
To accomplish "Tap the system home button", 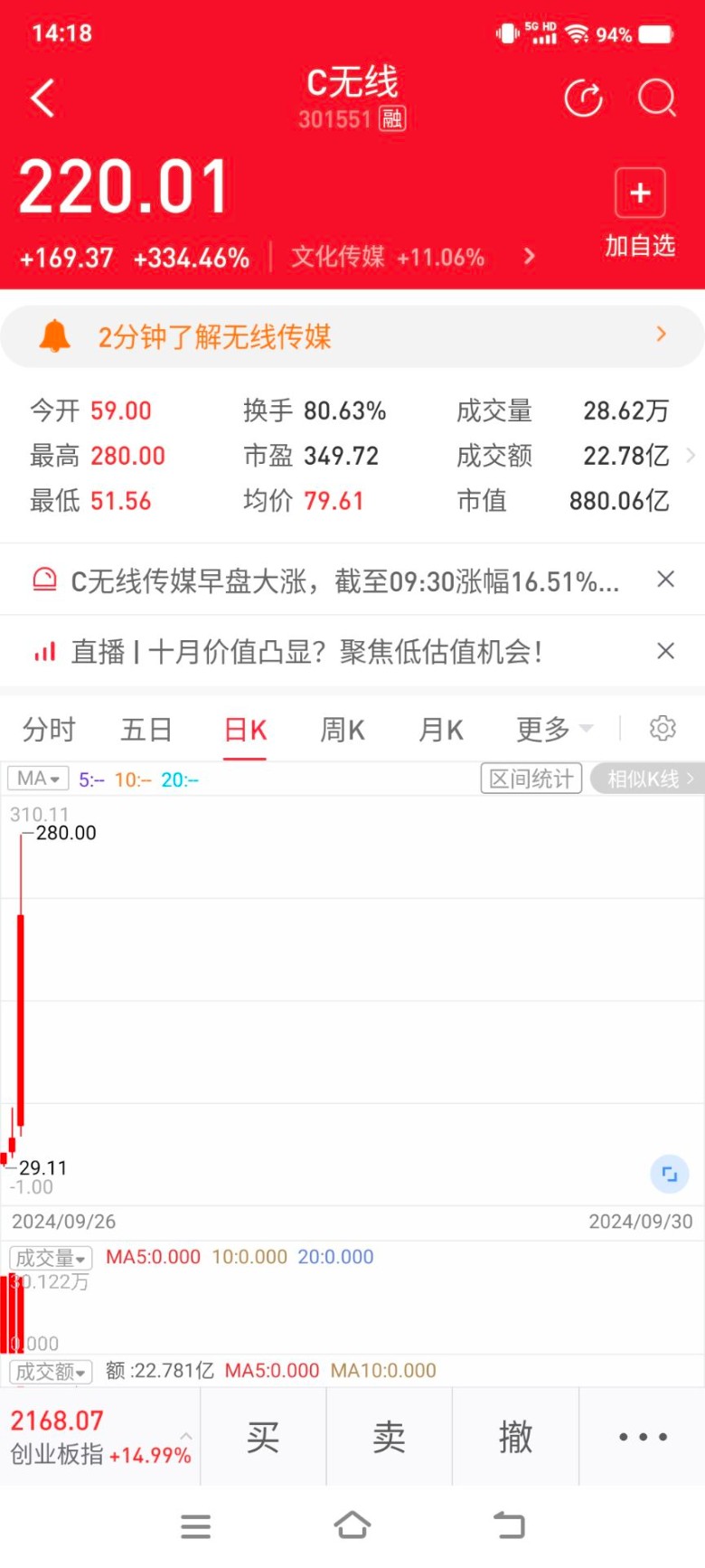I will 352,1526.
